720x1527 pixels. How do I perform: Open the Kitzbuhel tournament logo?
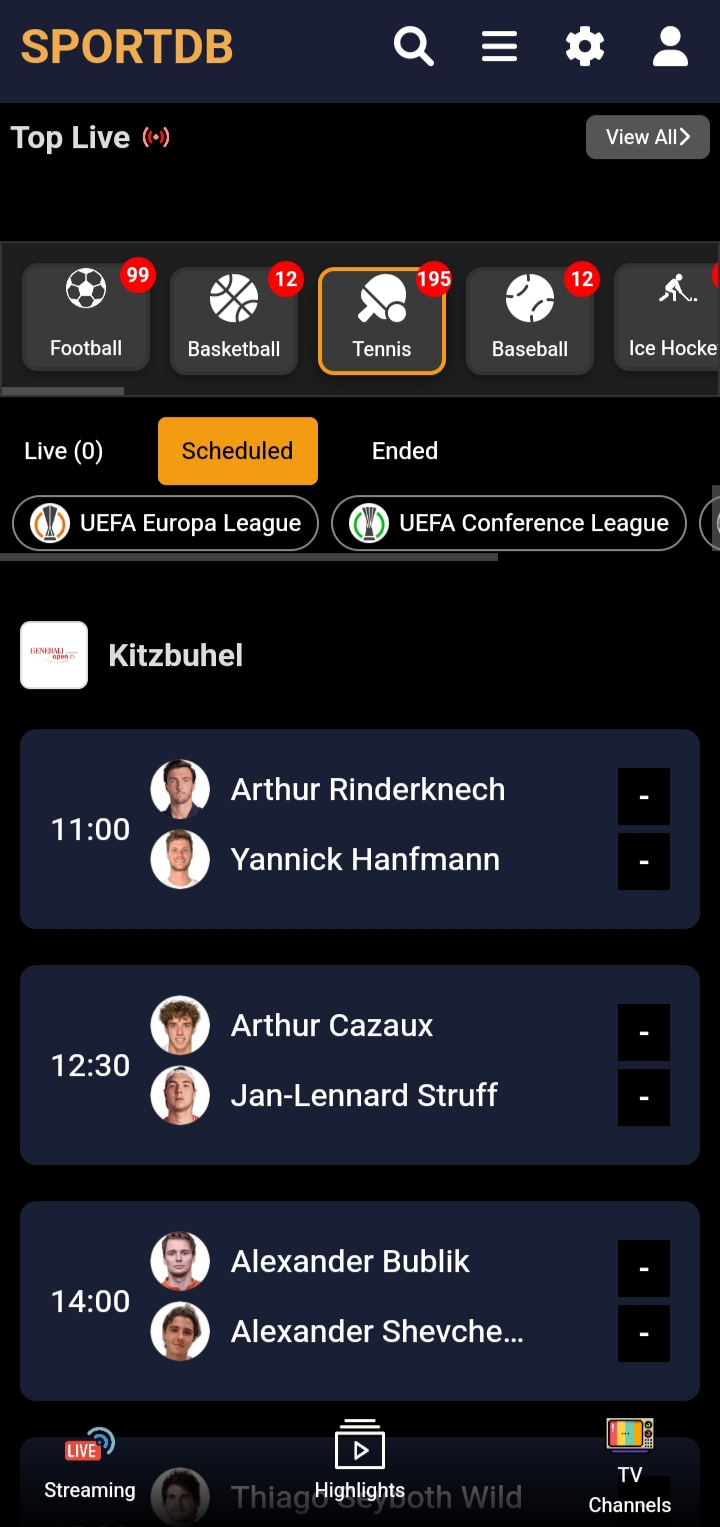(x=53, y=655)
